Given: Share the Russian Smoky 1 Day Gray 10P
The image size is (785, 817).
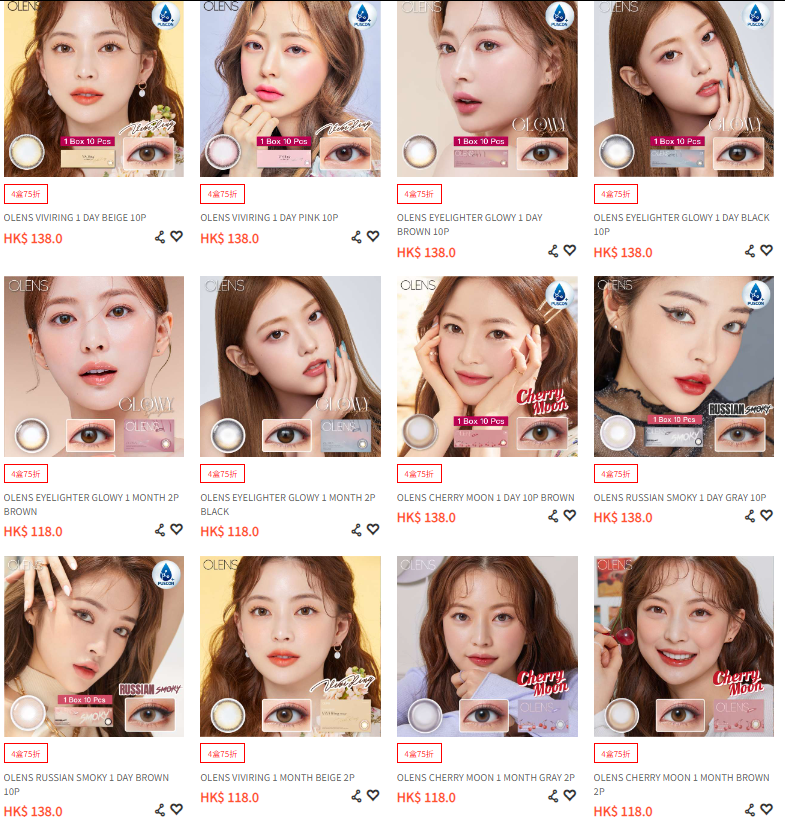Looking at the screenshot, I should tap(749, 516).
